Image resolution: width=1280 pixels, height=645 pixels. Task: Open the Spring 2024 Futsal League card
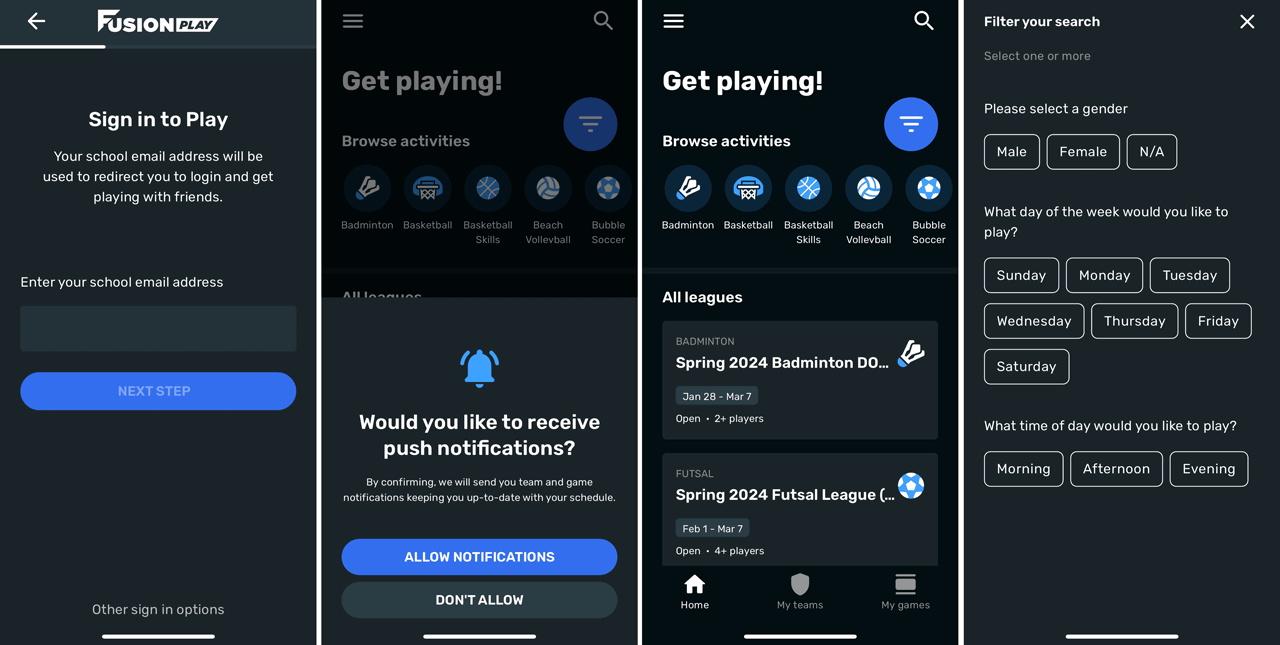click(x=799, y=509)
